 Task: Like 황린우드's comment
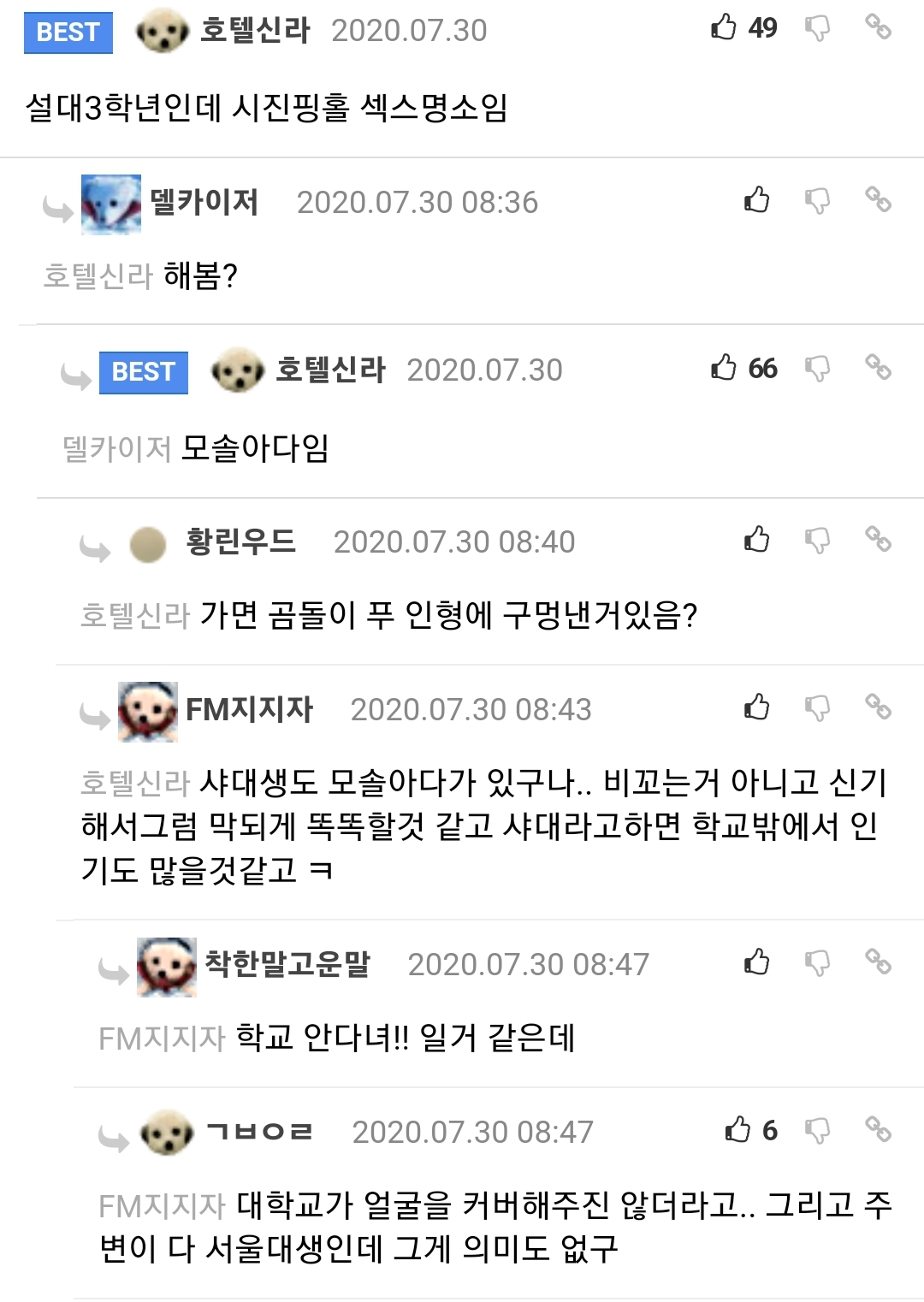coord(756,540)
